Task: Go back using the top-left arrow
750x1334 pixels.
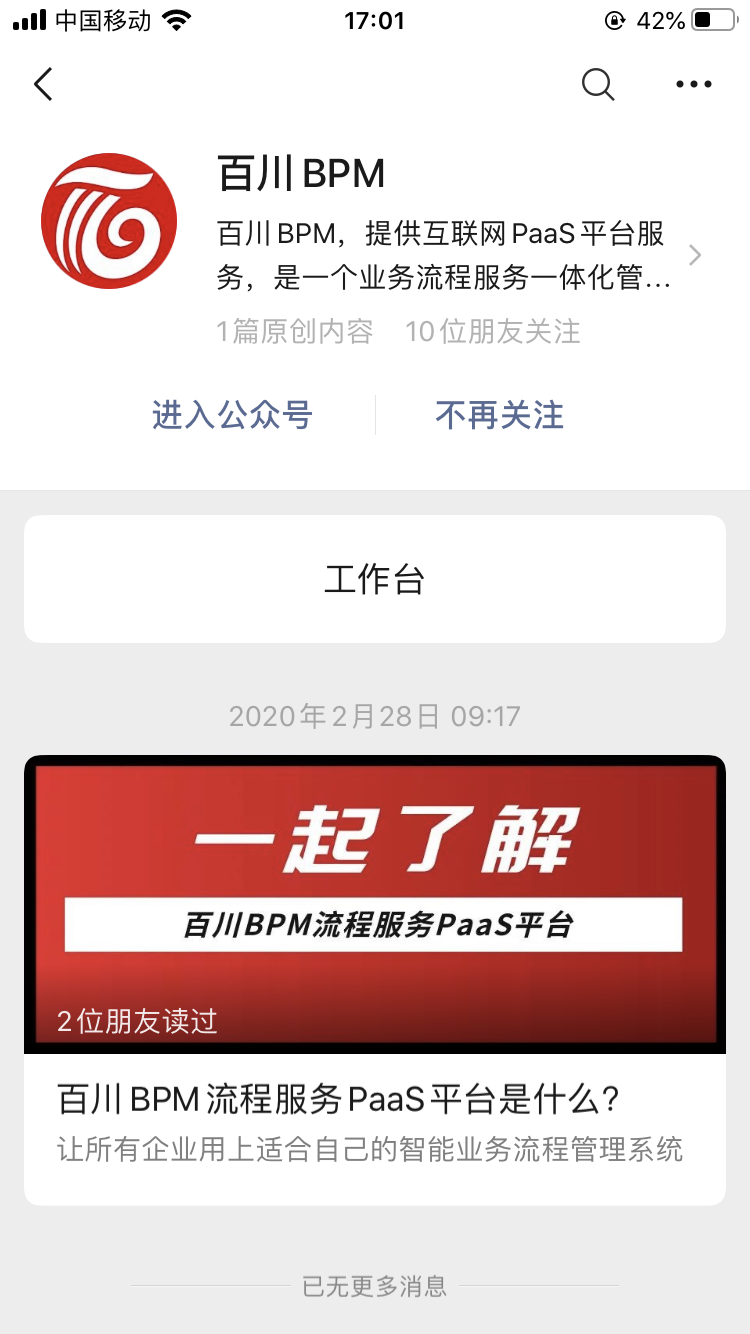Action: [43, 85]
